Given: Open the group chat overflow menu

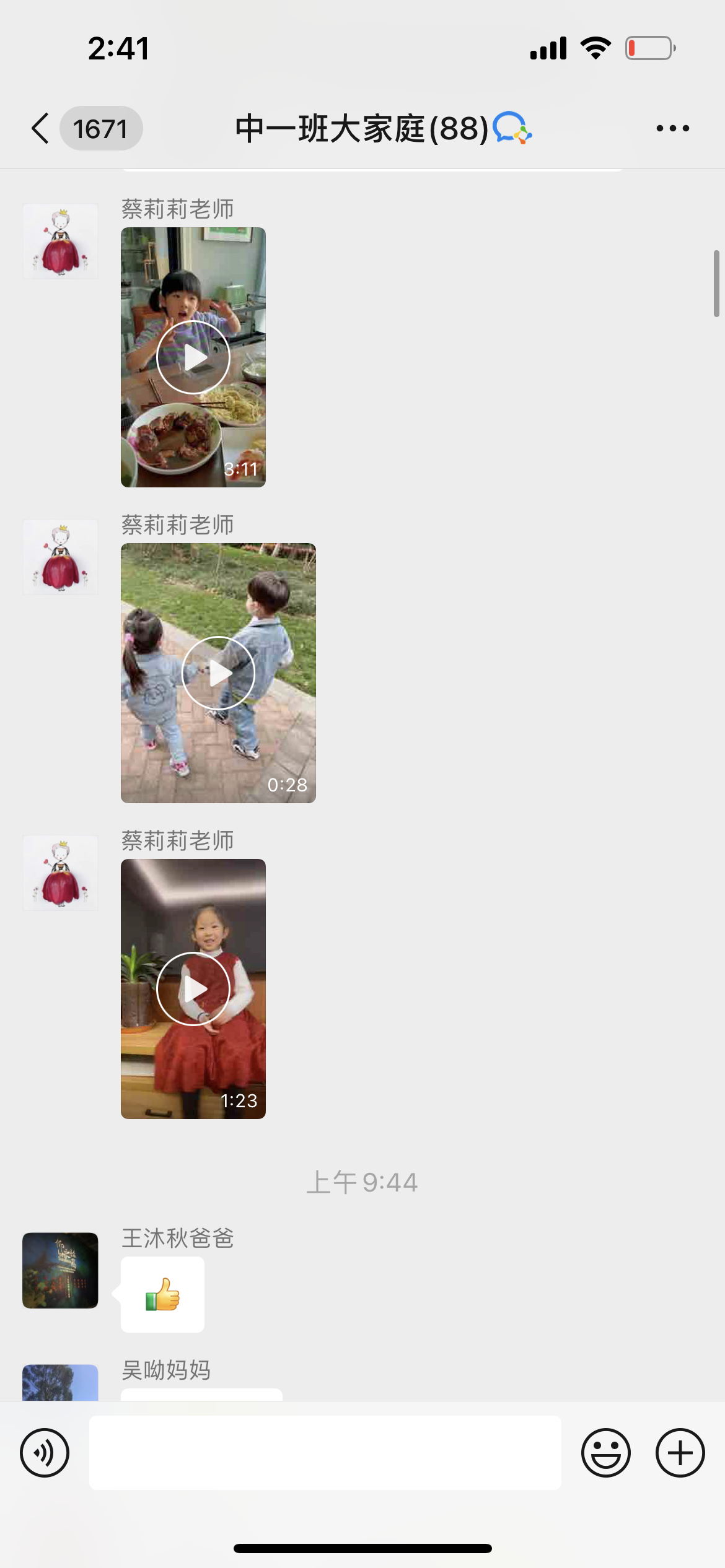Looking at the screenshot, I should point(672,129).
